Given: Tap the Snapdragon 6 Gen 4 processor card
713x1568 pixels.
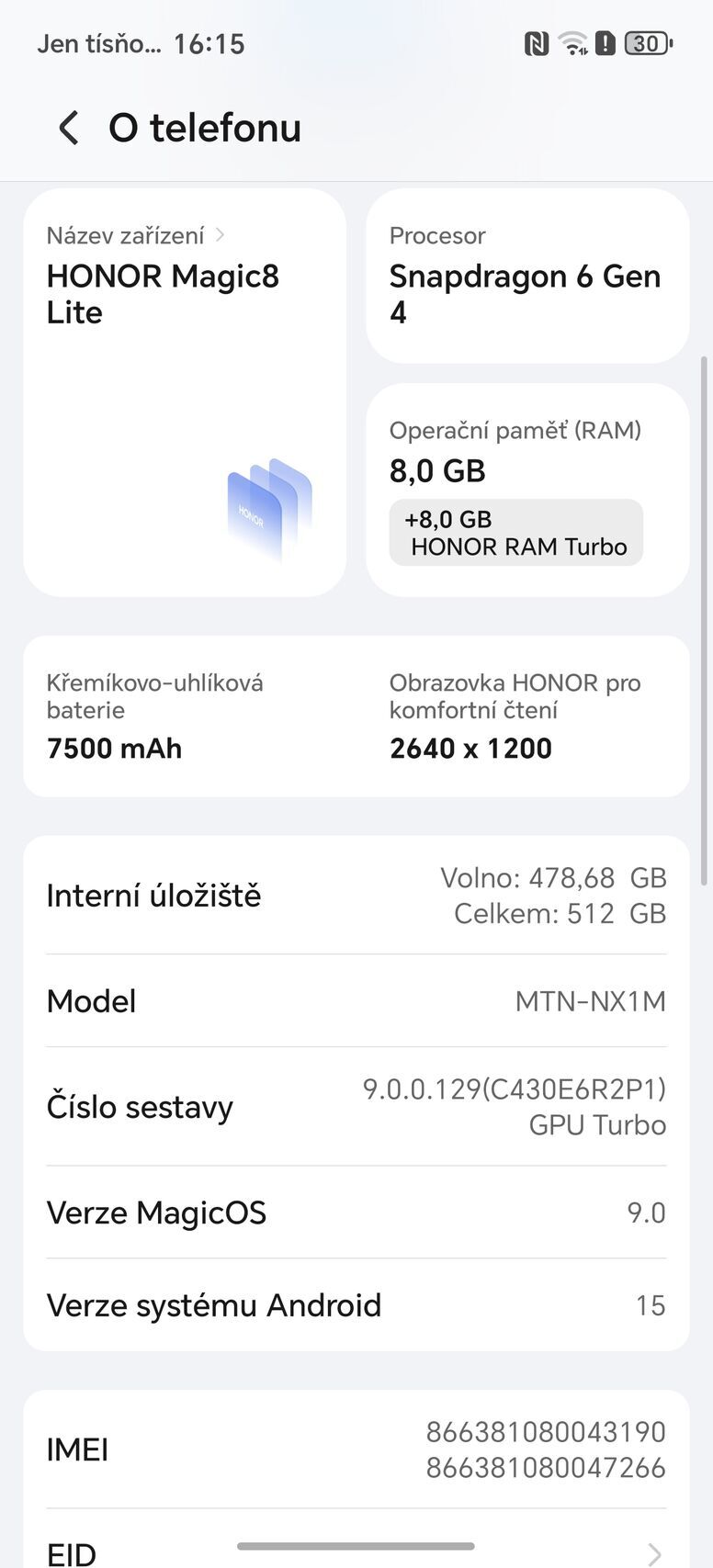Looking at the screenshot, I should (527, 276).
